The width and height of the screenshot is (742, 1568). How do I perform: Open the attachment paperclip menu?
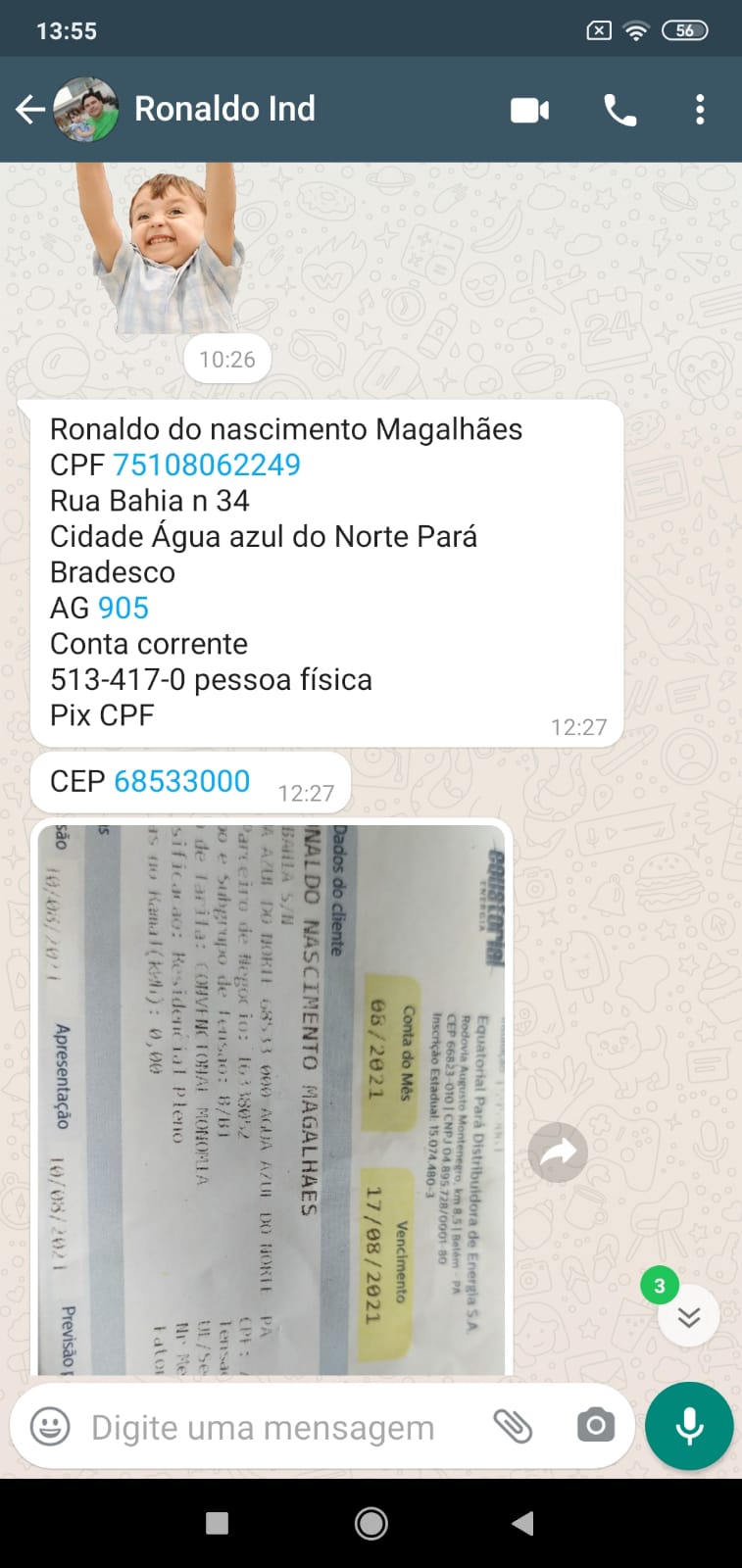point(513,1426)
